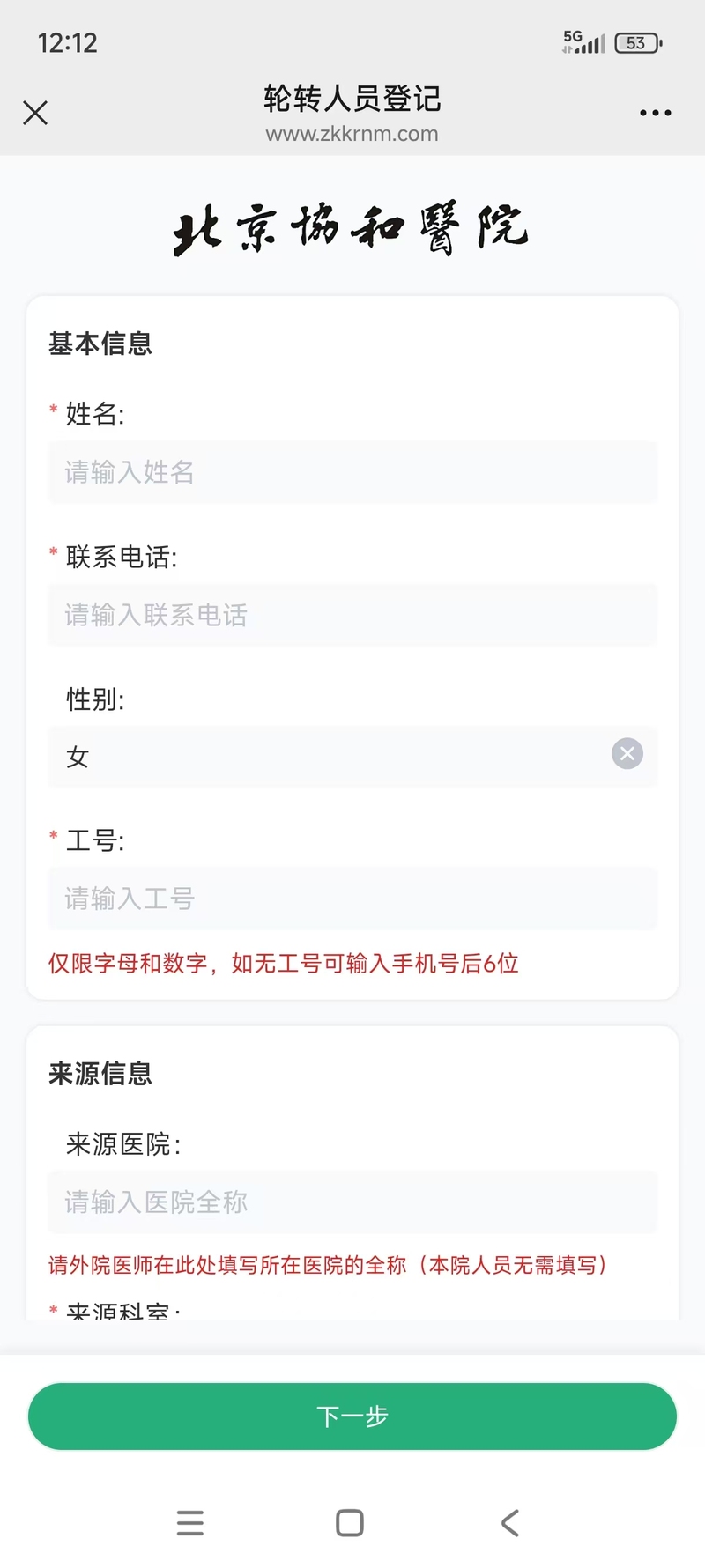The width and height of the screenshot is (705, 1568).
Task: Select the 工号 employee ID field
Action: [352, 899]
